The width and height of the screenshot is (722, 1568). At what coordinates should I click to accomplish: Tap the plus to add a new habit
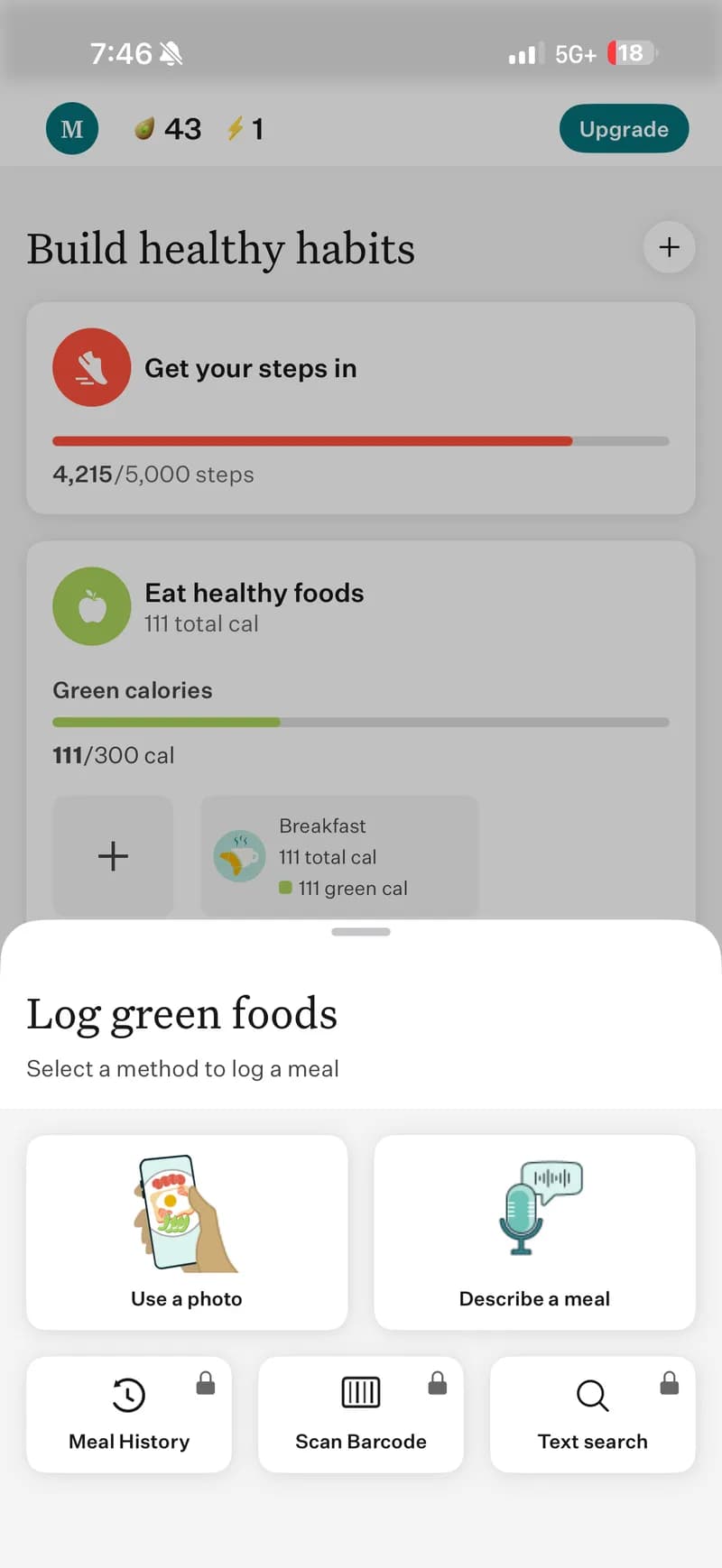[669, 247]
